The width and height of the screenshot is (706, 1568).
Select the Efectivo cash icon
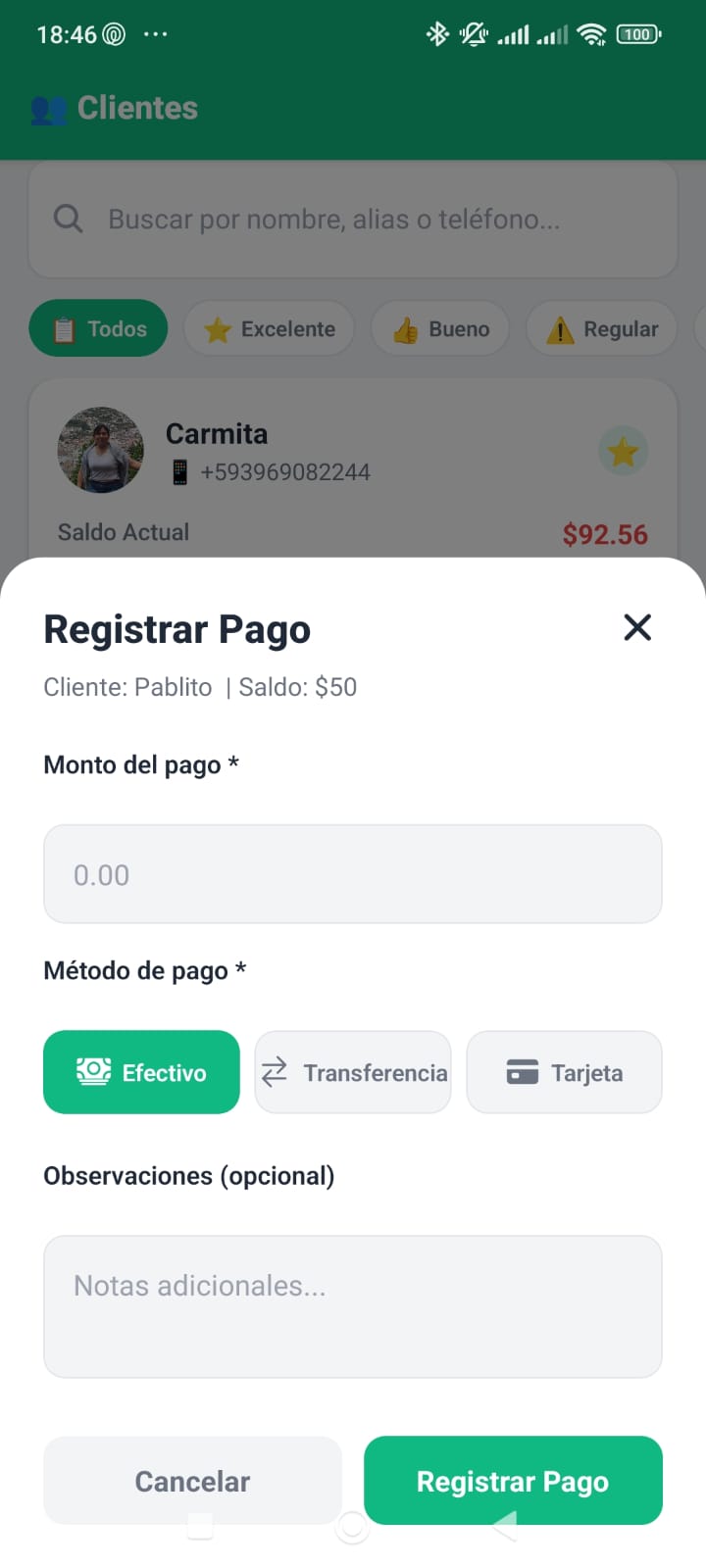tap(94, 1072)
